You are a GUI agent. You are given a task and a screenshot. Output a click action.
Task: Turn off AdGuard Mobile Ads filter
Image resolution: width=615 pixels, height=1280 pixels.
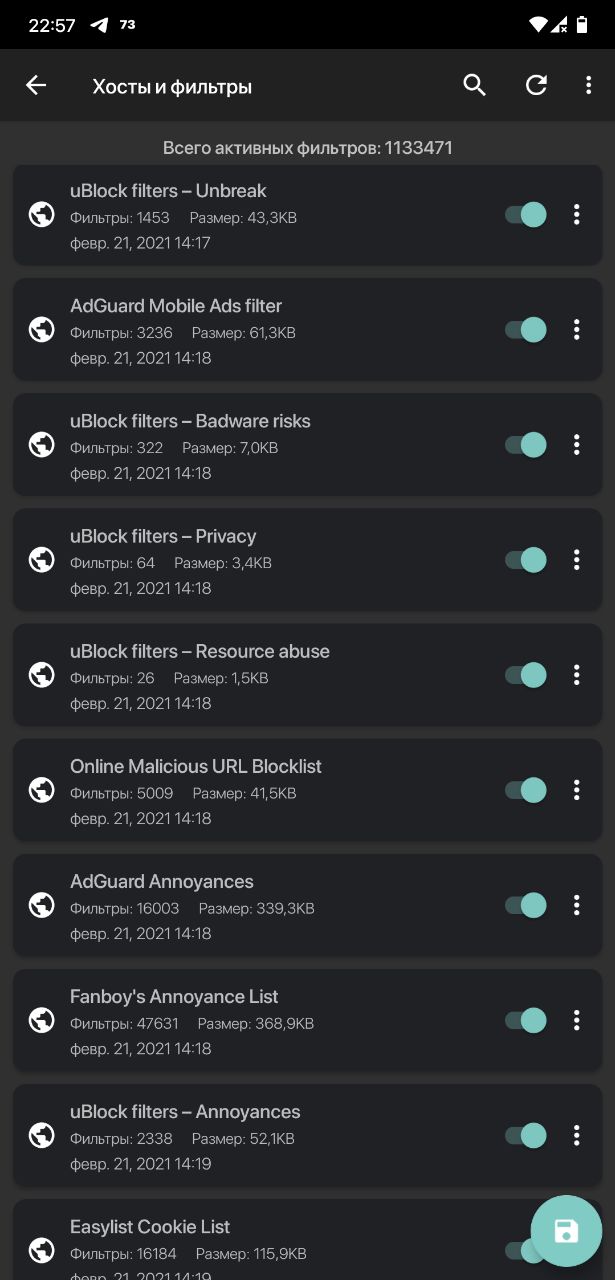point(526,329)
